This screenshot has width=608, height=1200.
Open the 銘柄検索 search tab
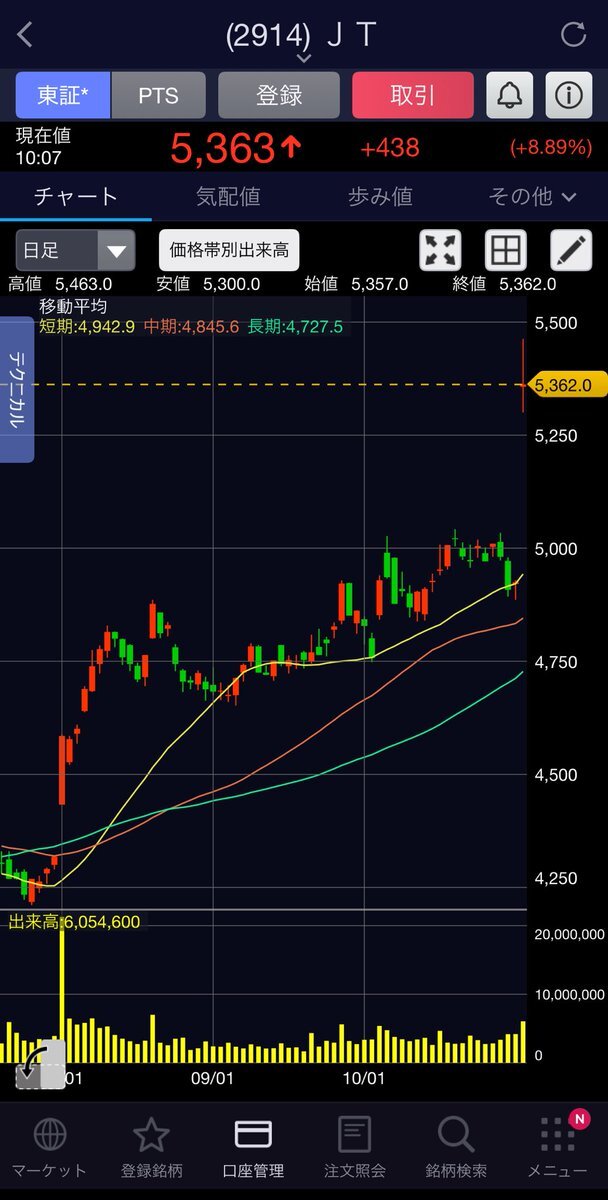click(456, 1148)
